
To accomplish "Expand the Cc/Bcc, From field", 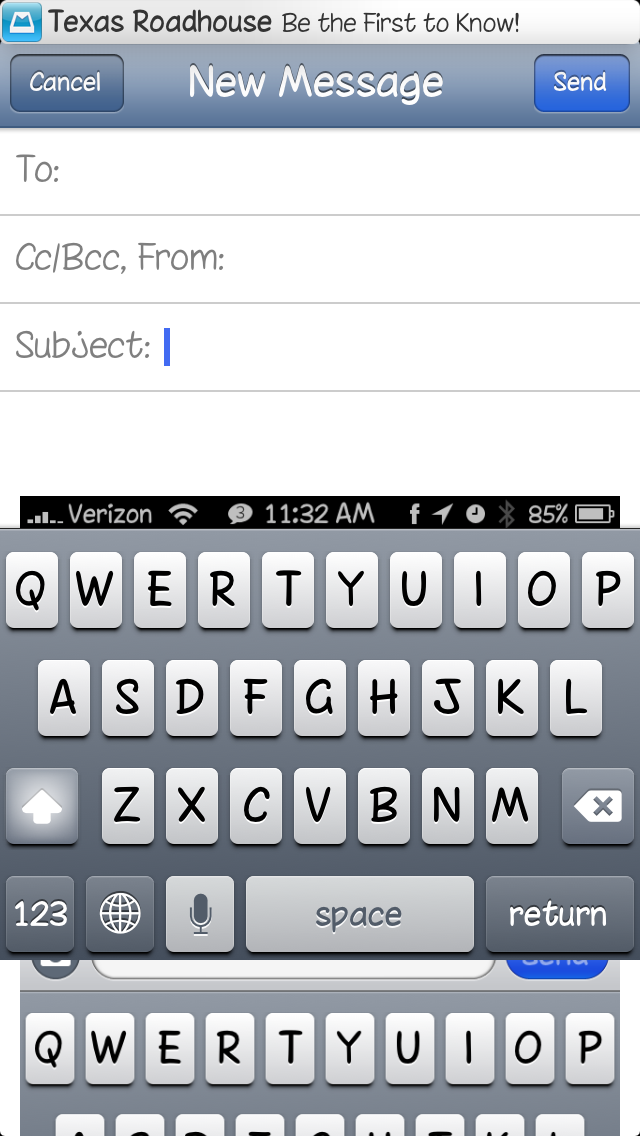I will pyautogui.click(x=320, y=259).
